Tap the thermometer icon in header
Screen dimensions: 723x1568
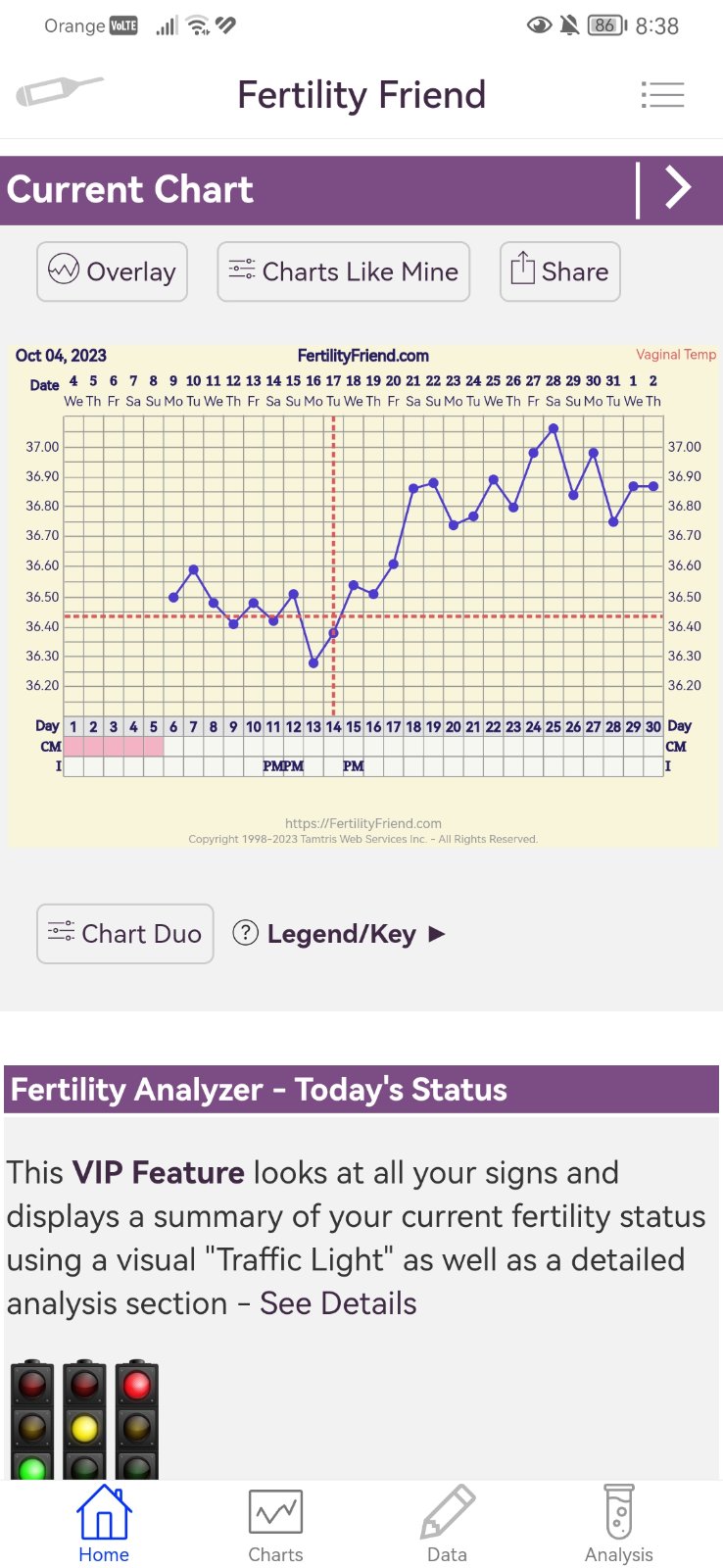coord(59,92)
